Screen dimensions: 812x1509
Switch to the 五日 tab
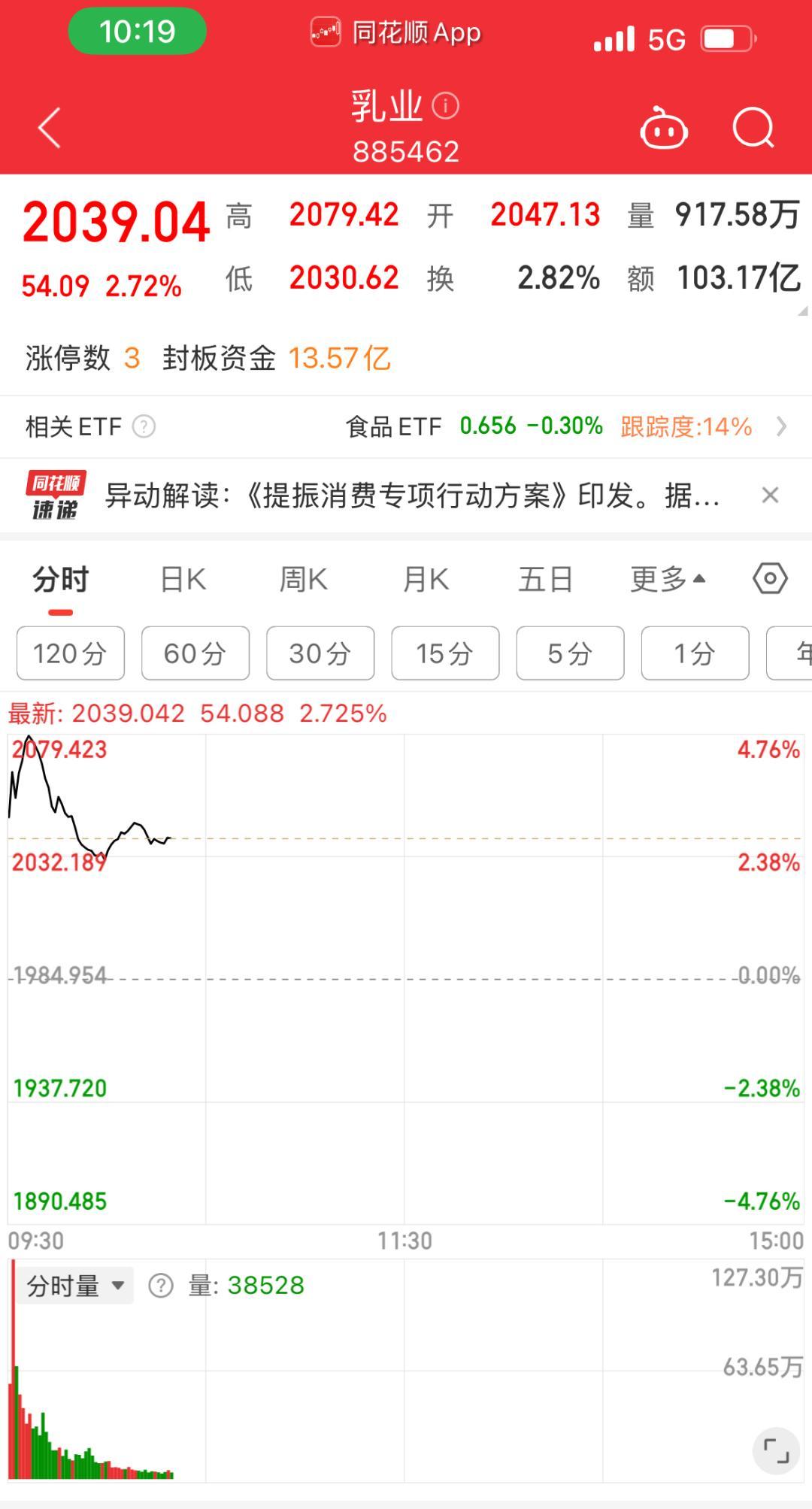(546, 580)
